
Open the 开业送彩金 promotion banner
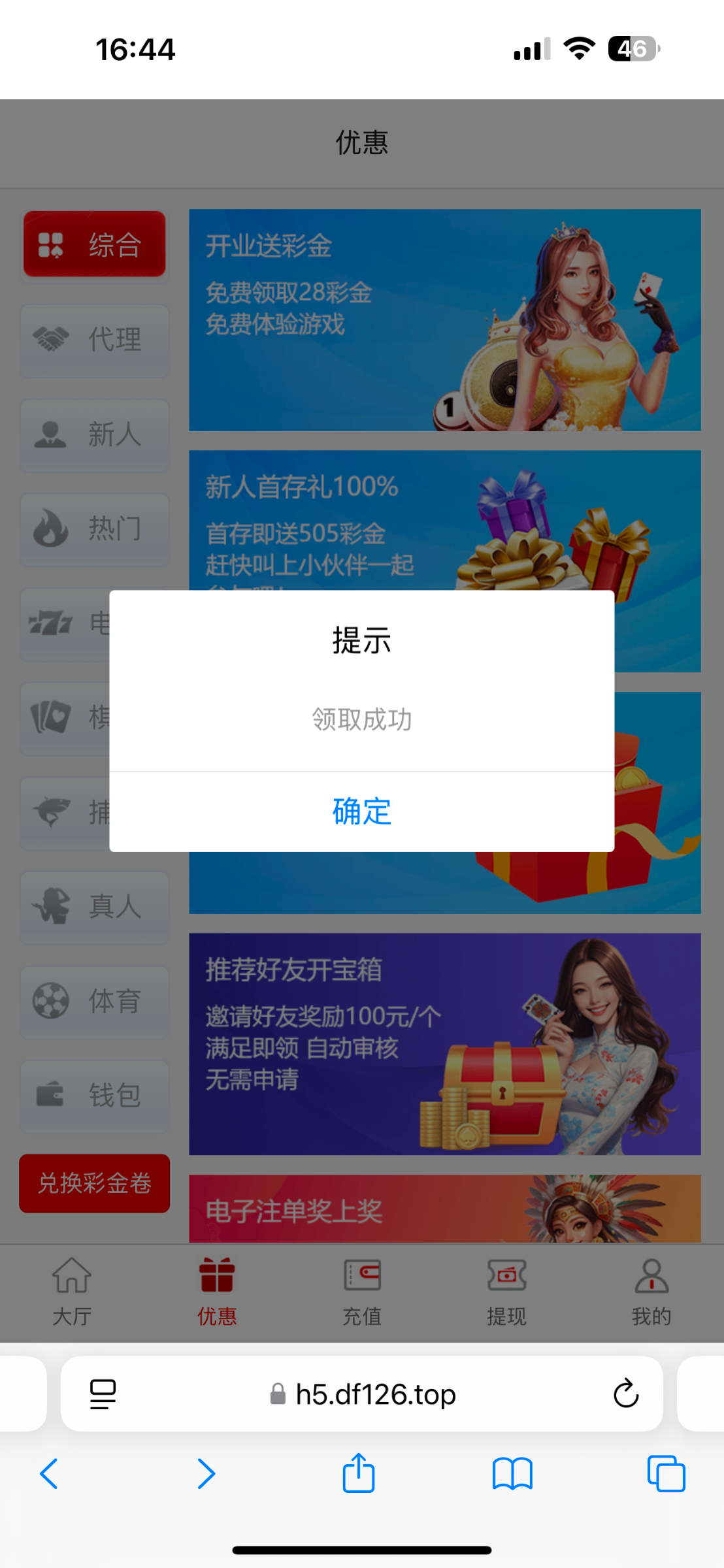click(x=444, y=320)
